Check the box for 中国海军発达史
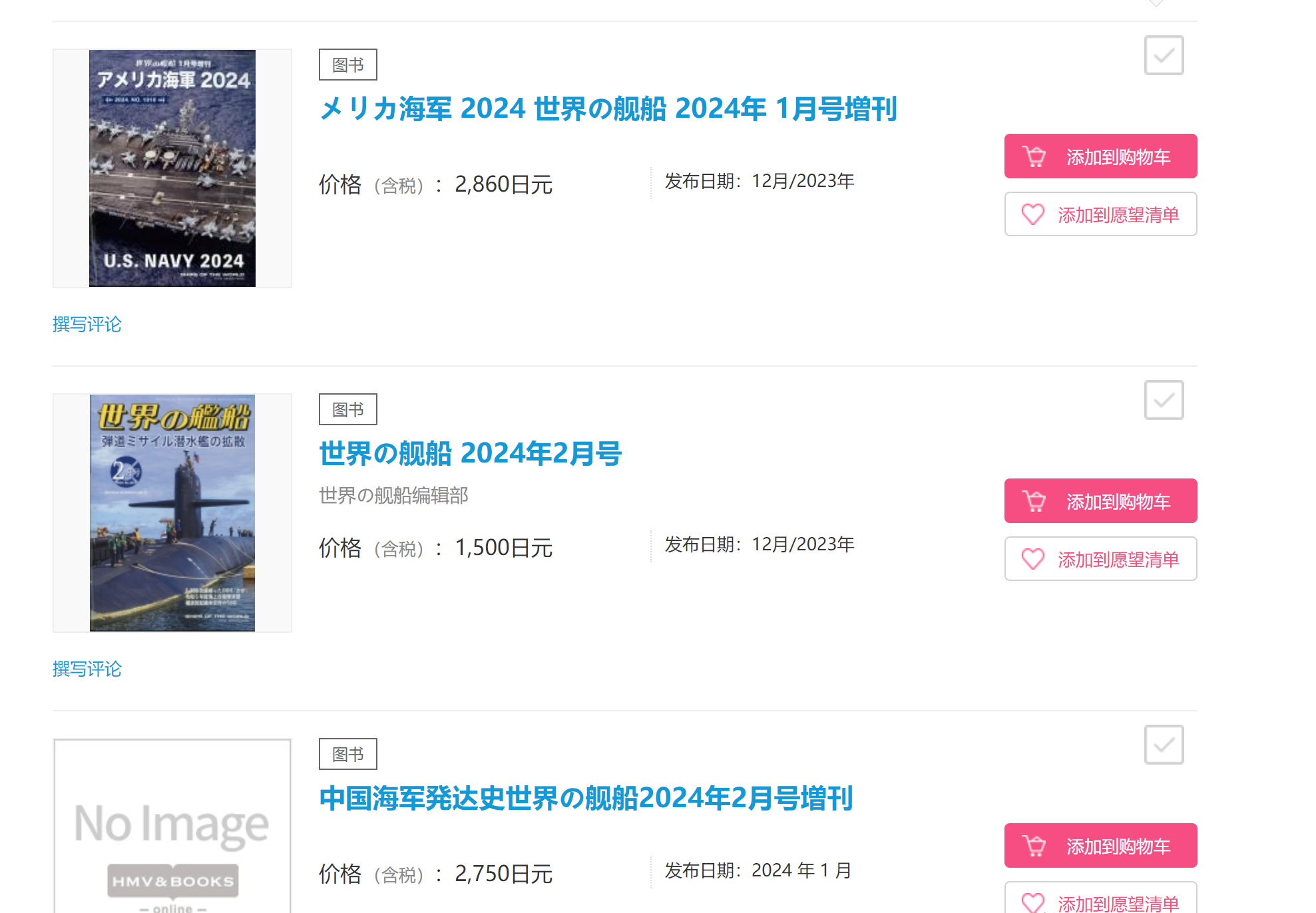 1163,745
